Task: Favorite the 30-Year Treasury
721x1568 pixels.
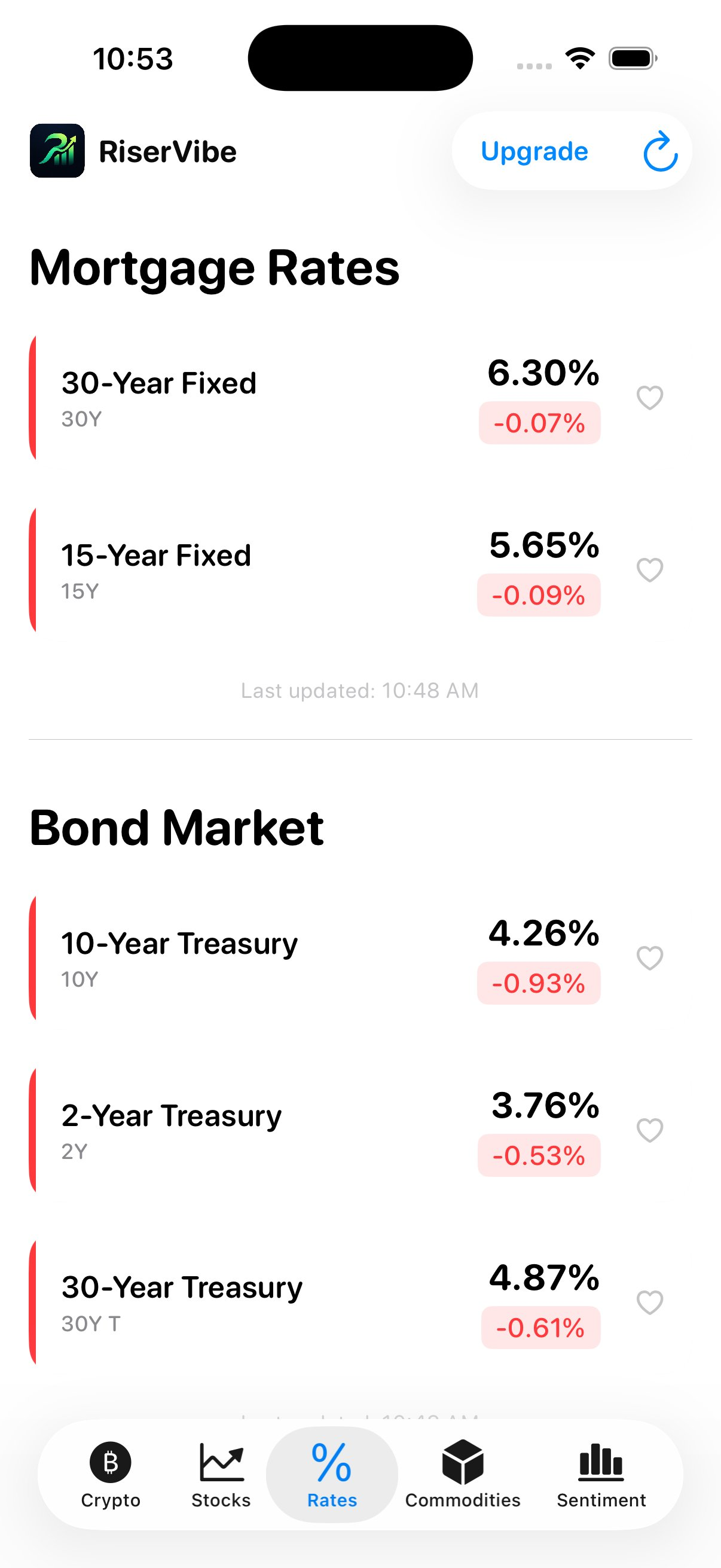Action: (650, 1302)
